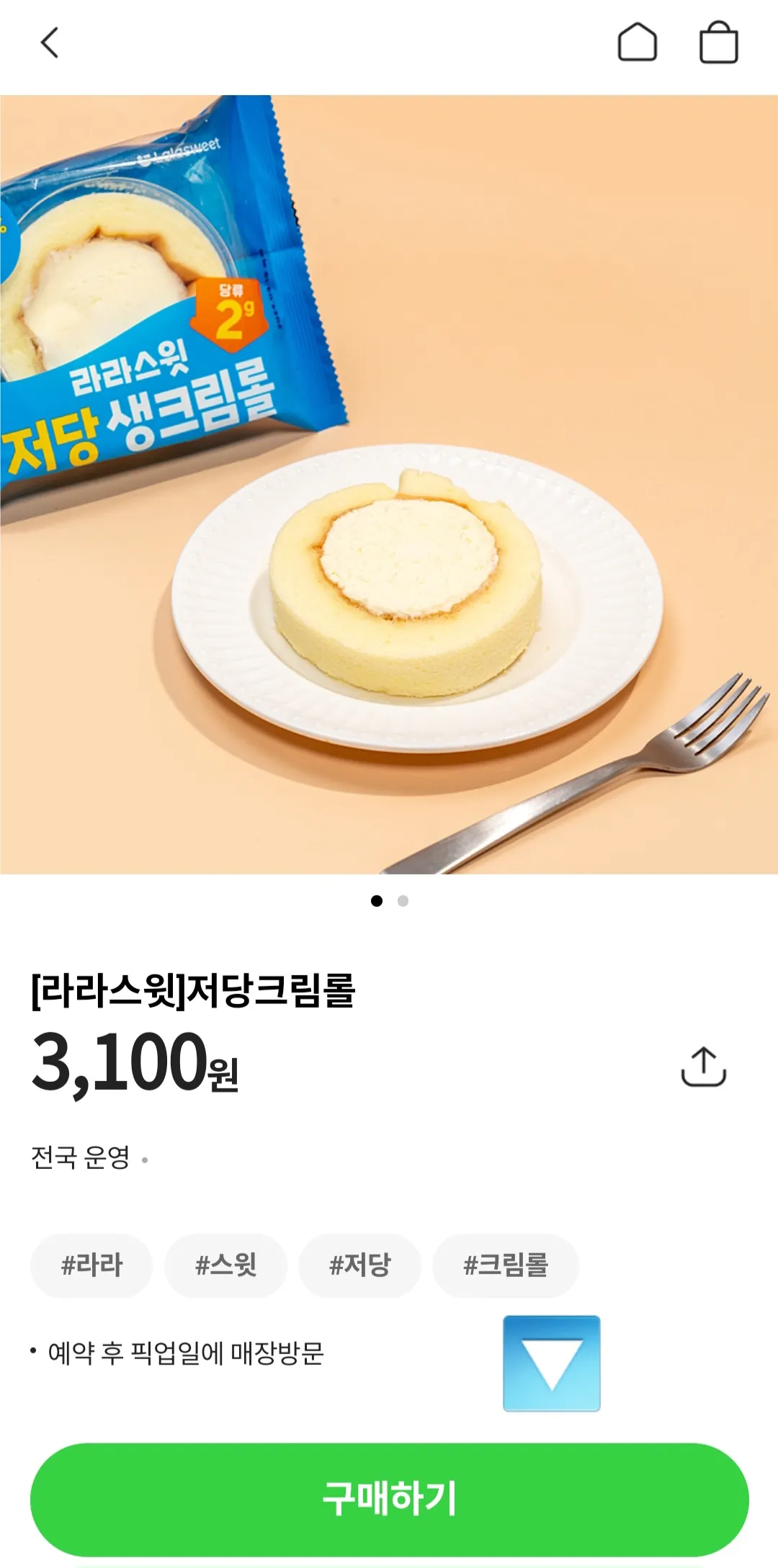Screen dimensions: 778x1568
Task: Select the second carousel pagination dot
Action: point(403,900)
